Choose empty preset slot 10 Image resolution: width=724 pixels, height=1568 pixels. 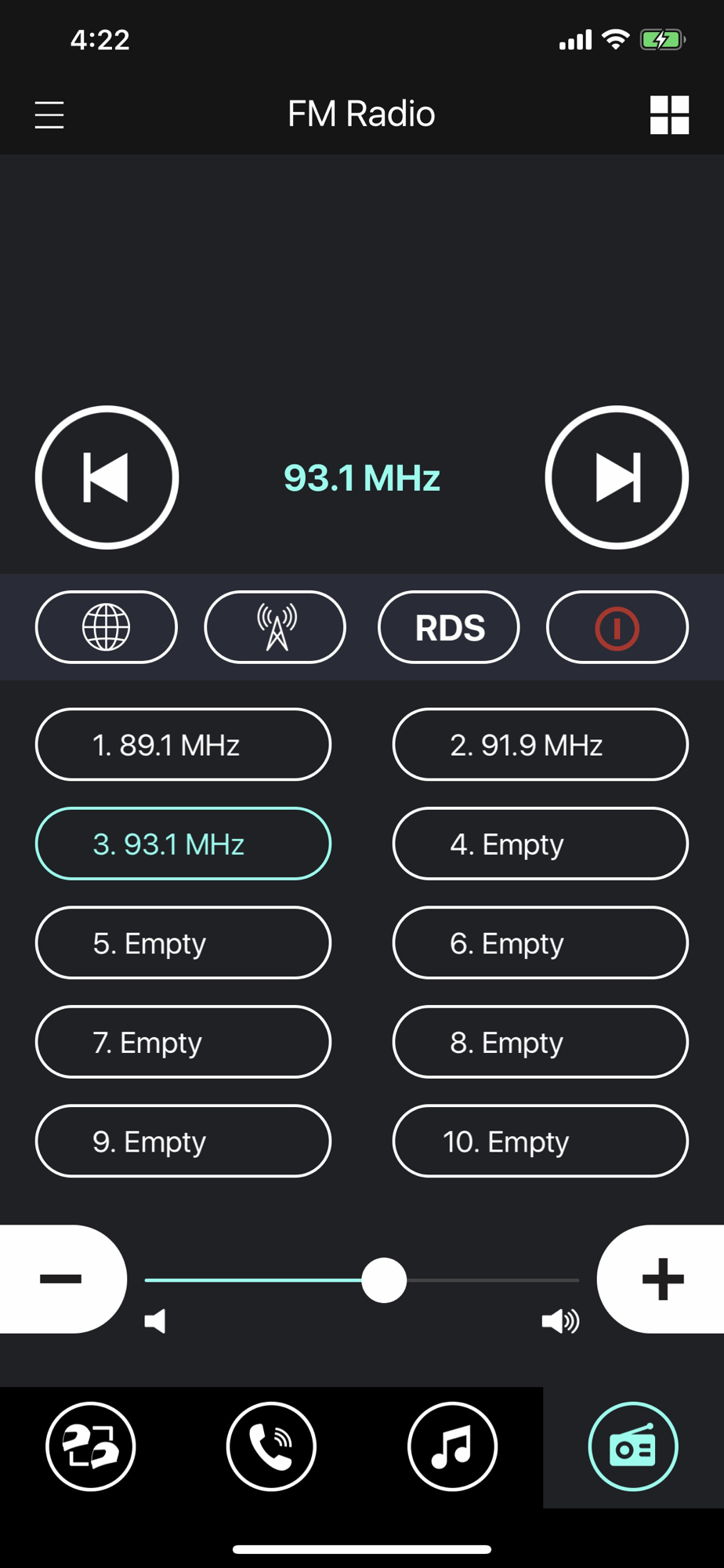click(x=541, y=1141)
